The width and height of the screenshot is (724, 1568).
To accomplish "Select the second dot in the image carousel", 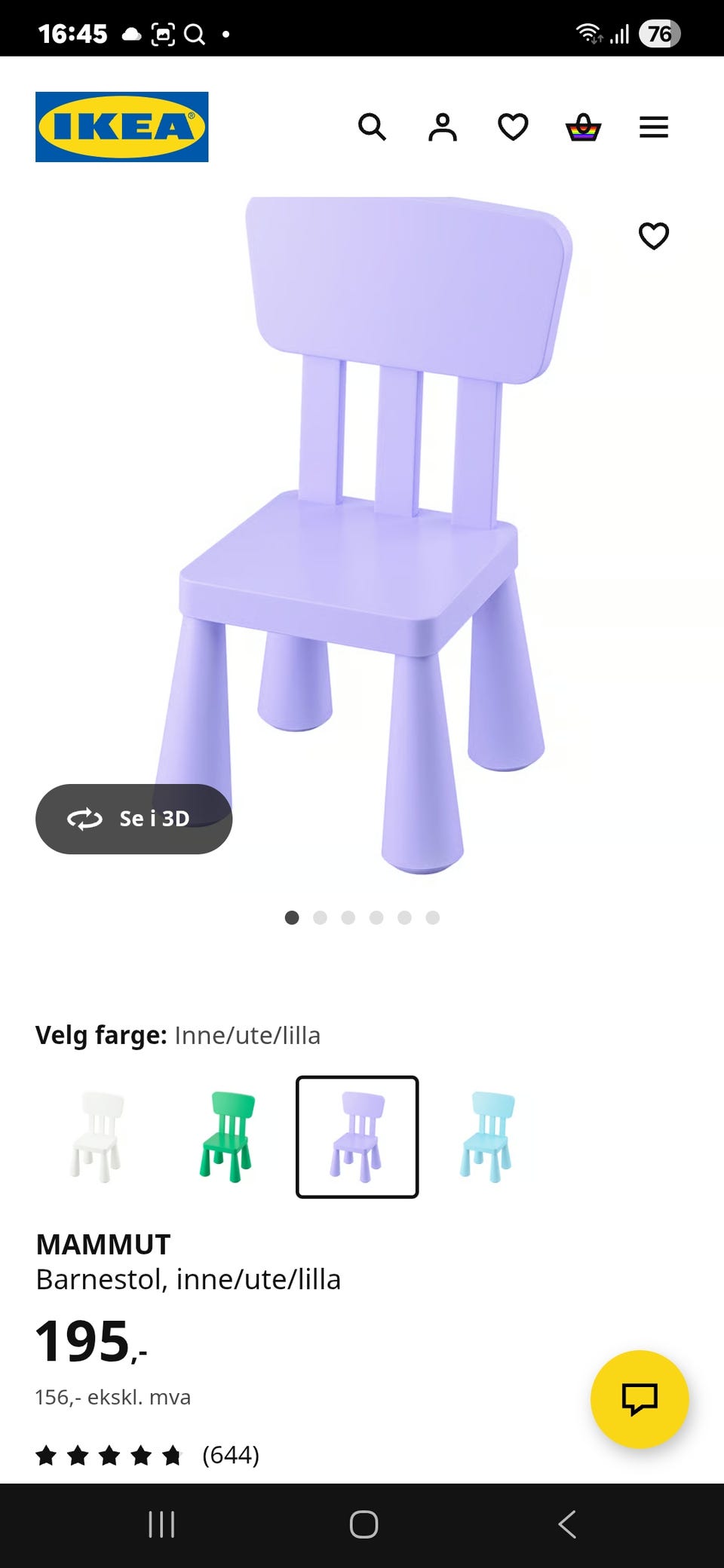I will click(321, 917).
